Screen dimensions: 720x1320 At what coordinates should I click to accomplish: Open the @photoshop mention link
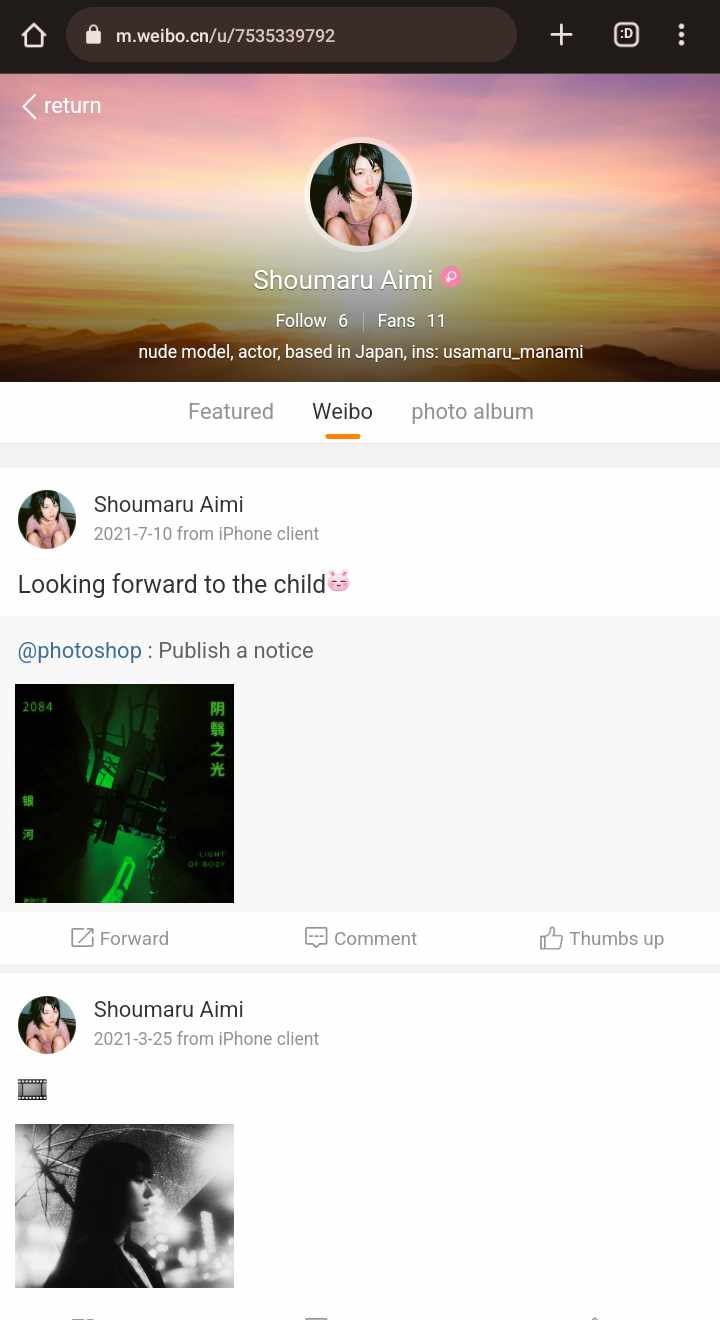(x=80, y=651)
